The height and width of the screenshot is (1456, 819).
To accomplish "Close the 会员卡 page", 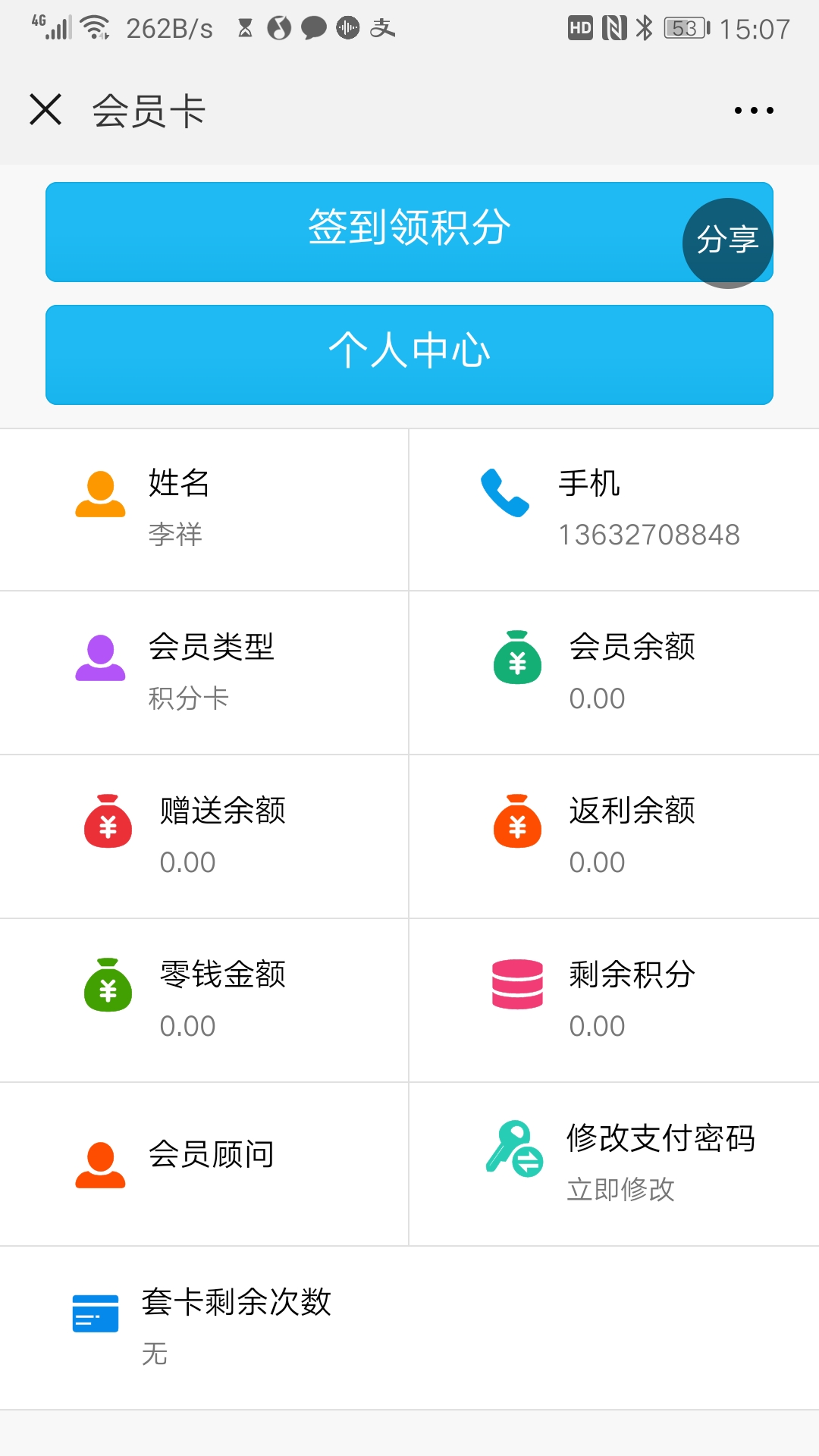I will point(45,109).
